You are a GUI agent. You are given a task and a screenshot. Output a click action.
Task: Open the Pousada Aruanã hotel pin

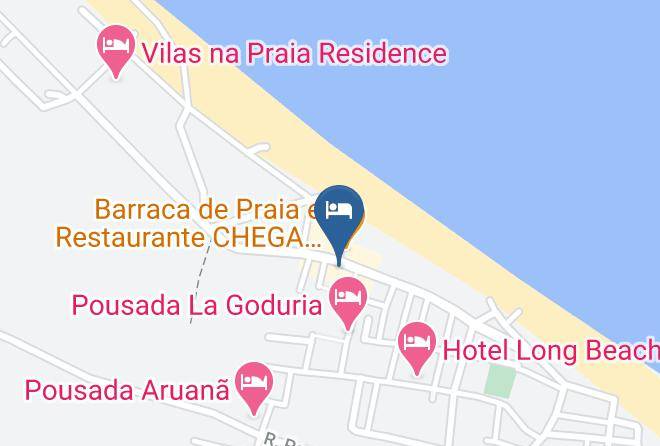(x=254, y=388)
